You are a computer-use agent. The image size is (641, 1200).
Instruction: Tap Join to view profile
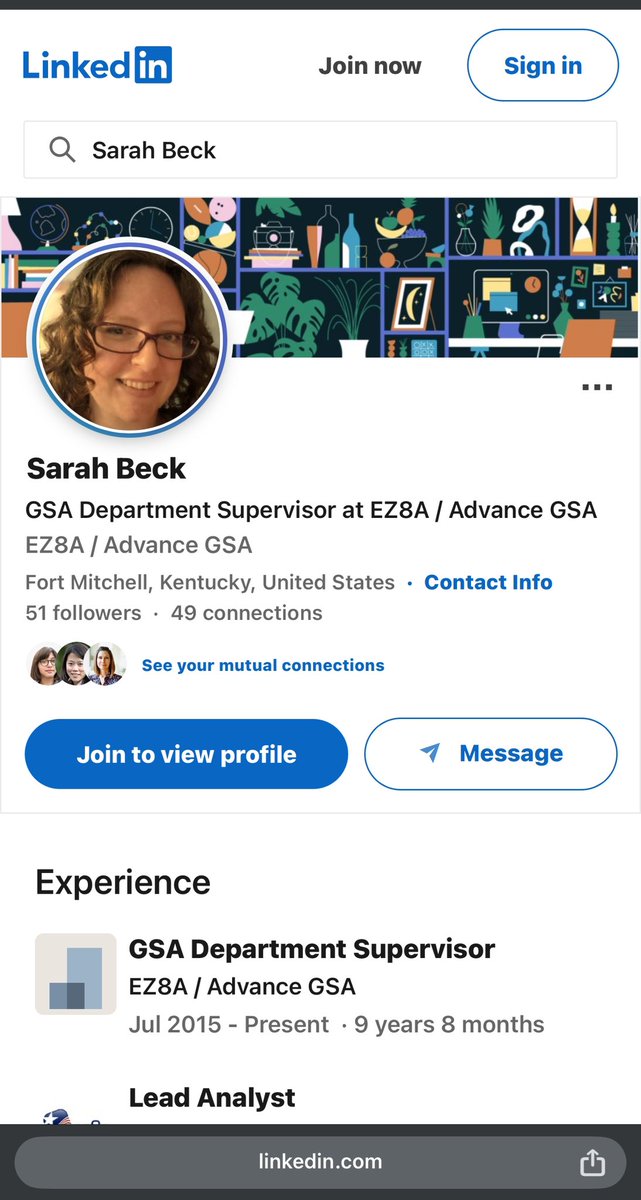point(186,754)
